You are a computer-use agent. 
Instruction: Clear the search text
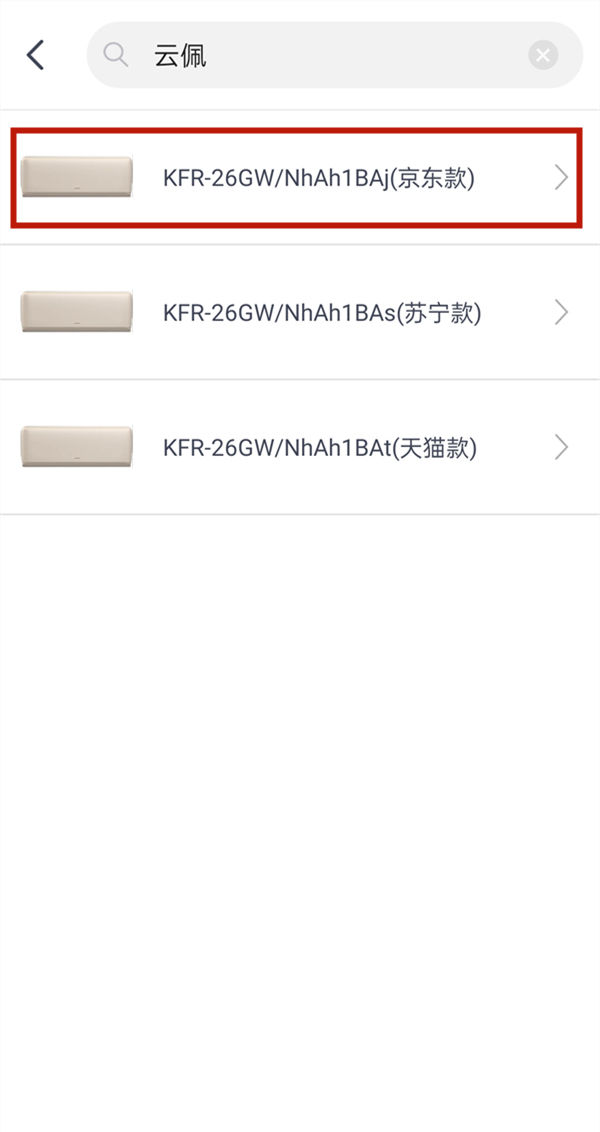[x=543, y=55]
